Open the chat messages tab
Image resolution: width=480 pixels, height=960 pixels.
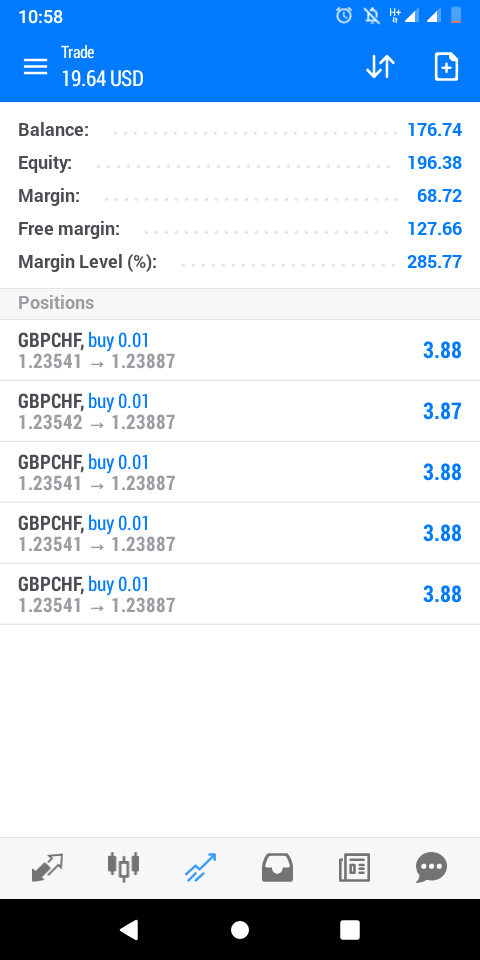pos(431,868)
